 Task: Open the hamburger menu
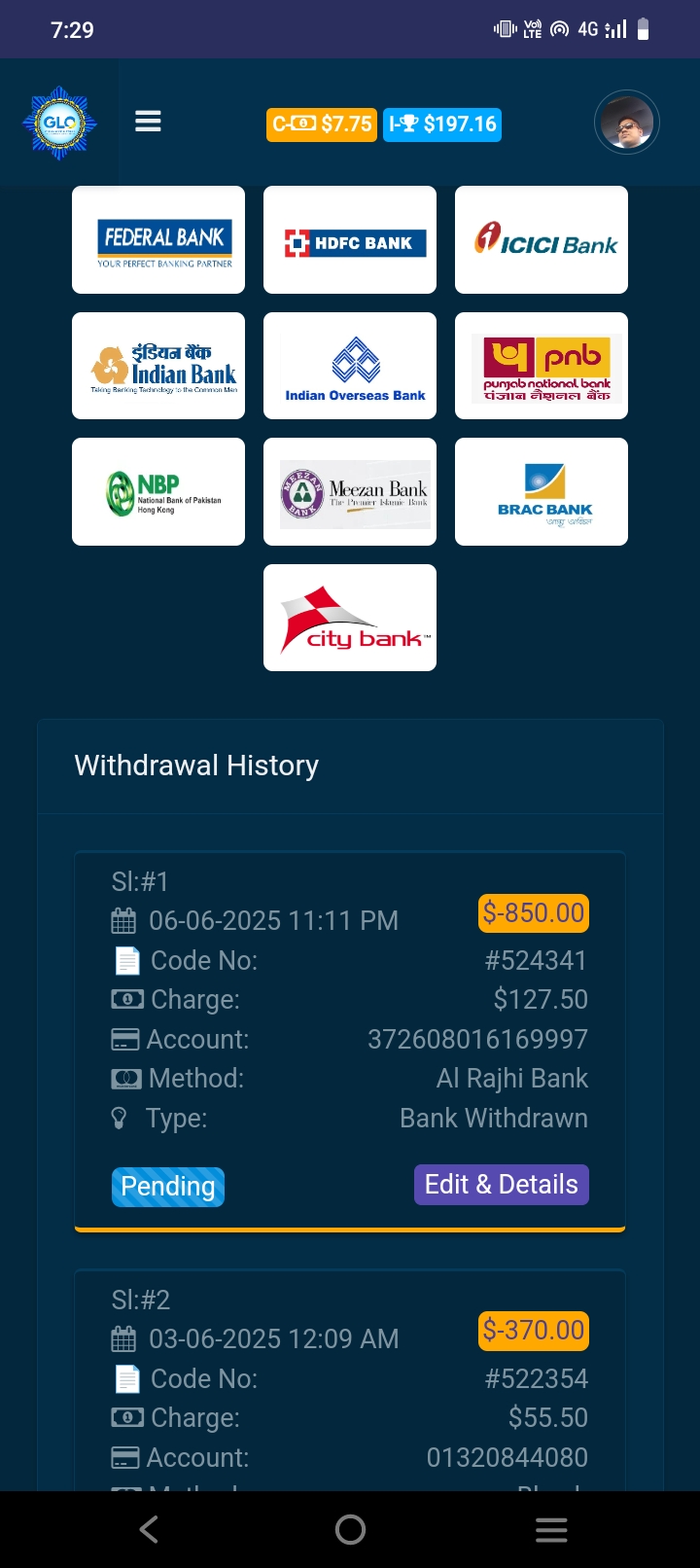(148, 122)
